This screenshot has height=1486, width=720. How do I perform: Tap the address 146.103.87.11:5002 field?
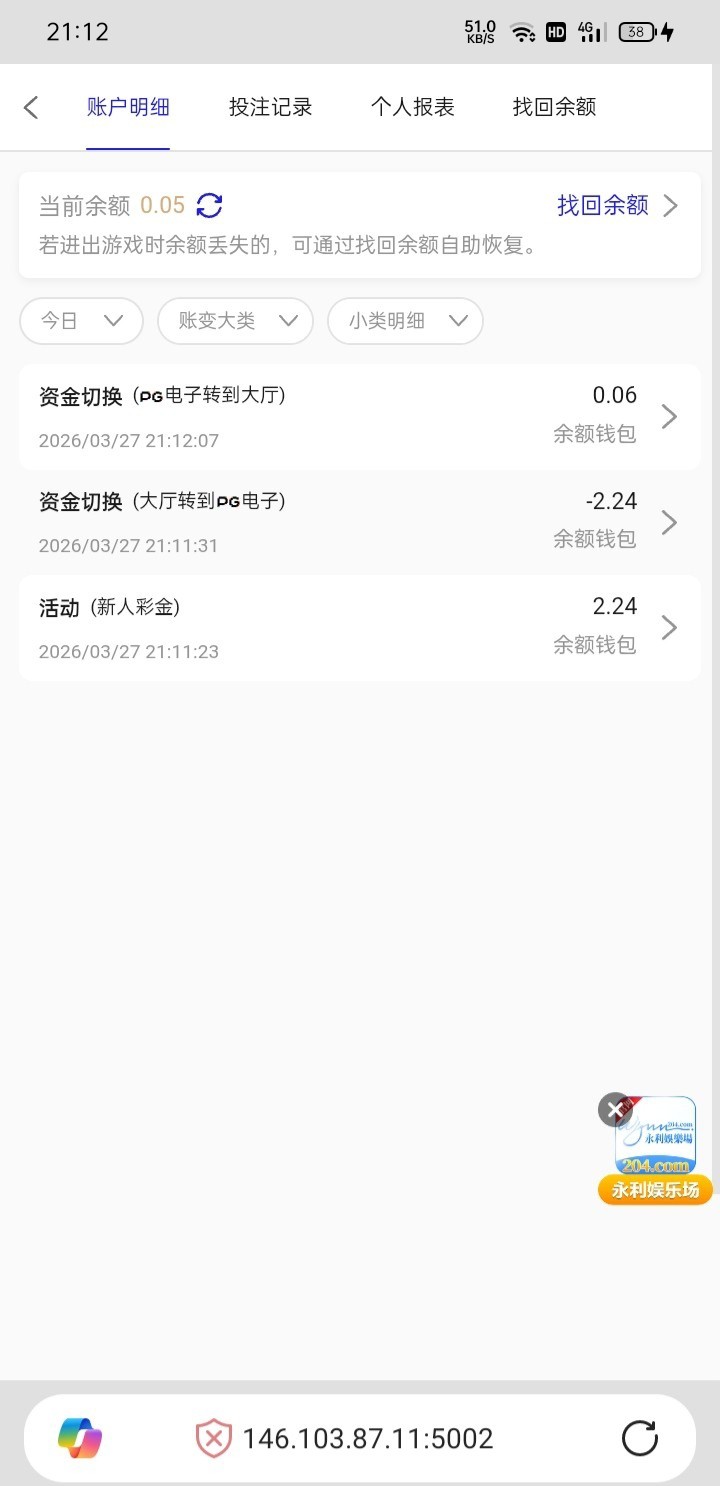367,1439
